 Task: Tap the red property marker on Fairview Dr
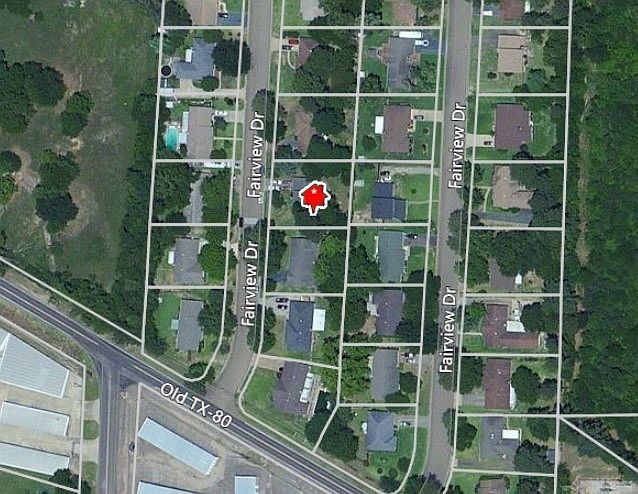click(x=315, y=196)
